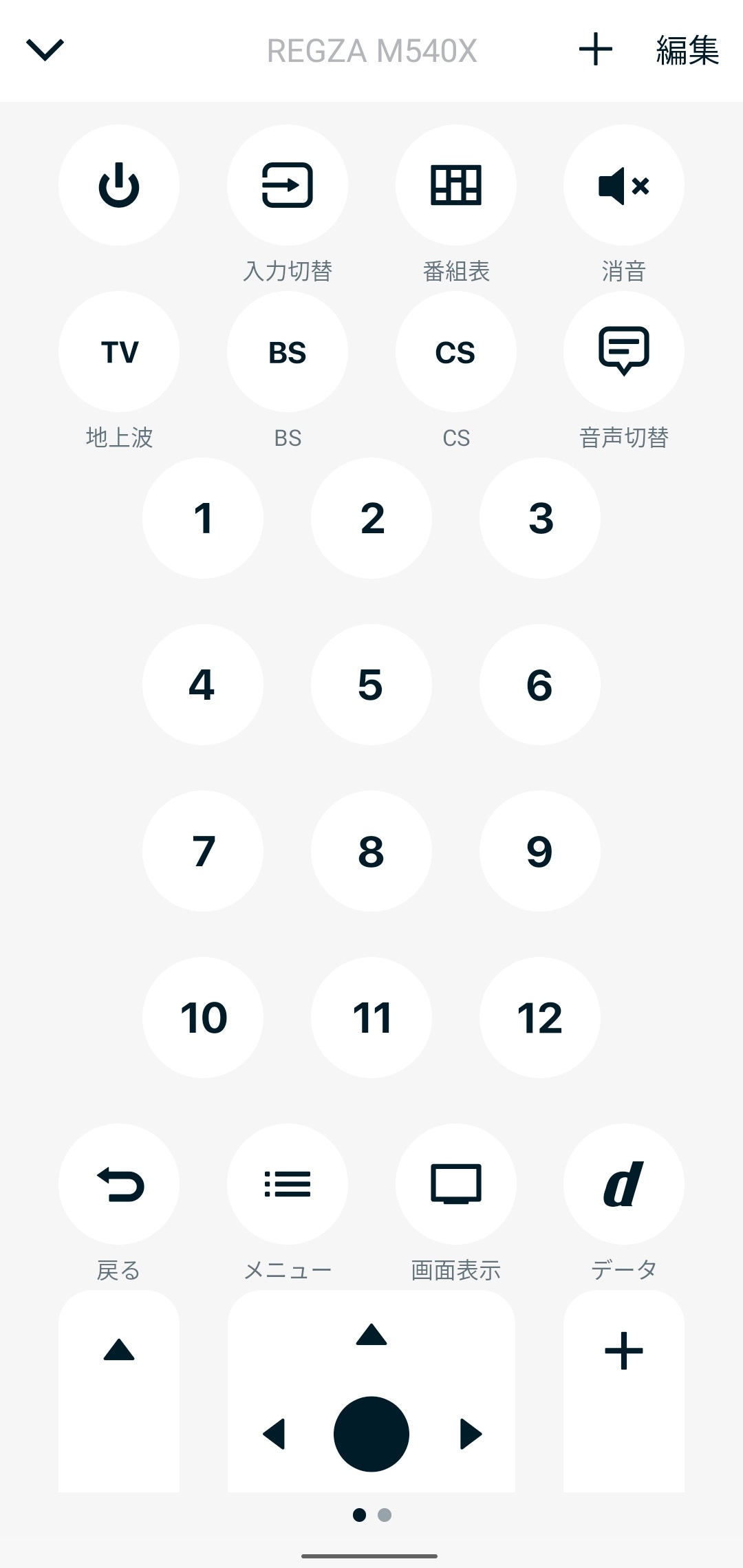This screenshot has width=743, height=1568.
Task: Tap the plus icon in the top bar
Action: [596, 50]
